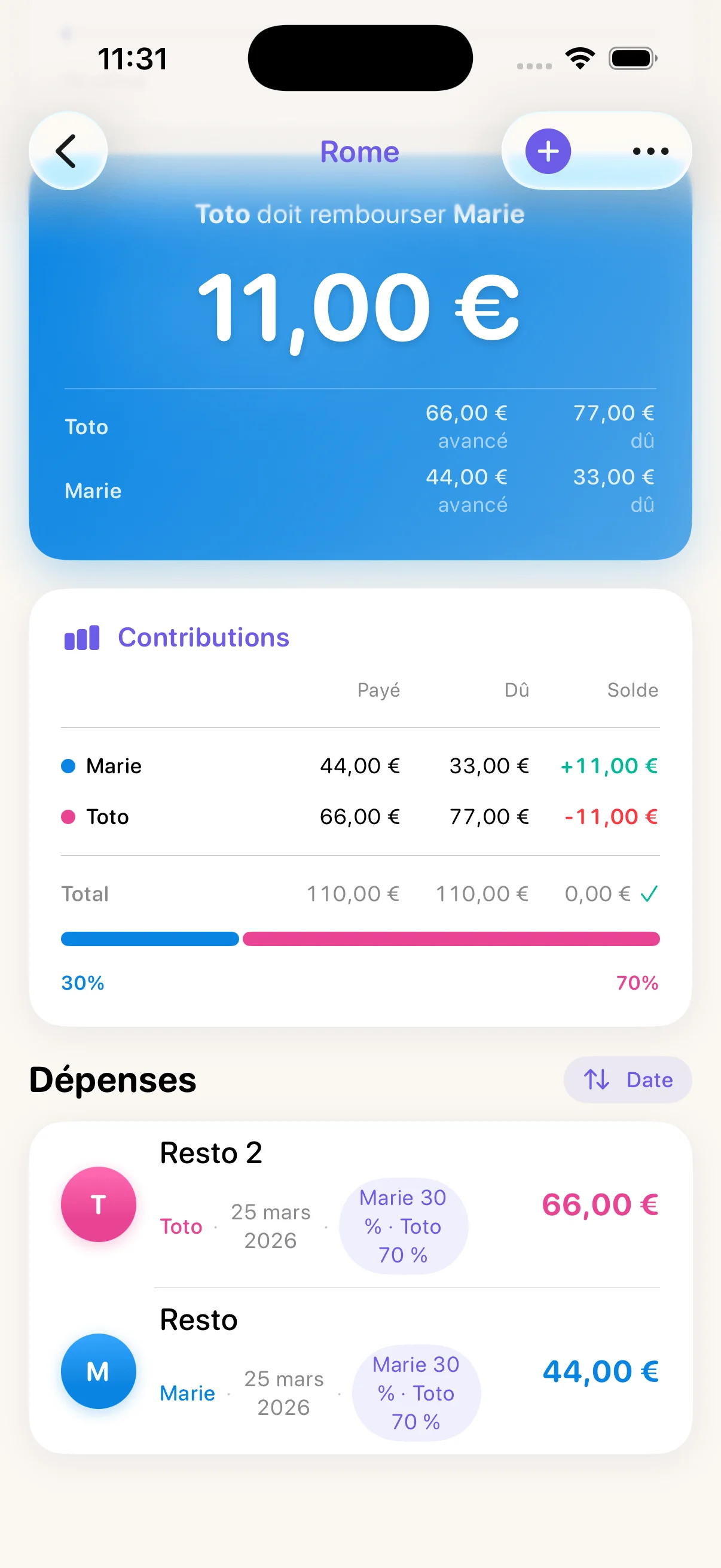Tap the Rome group title
This screenshot has height=1568, width=721.
[x=359, y=151]
